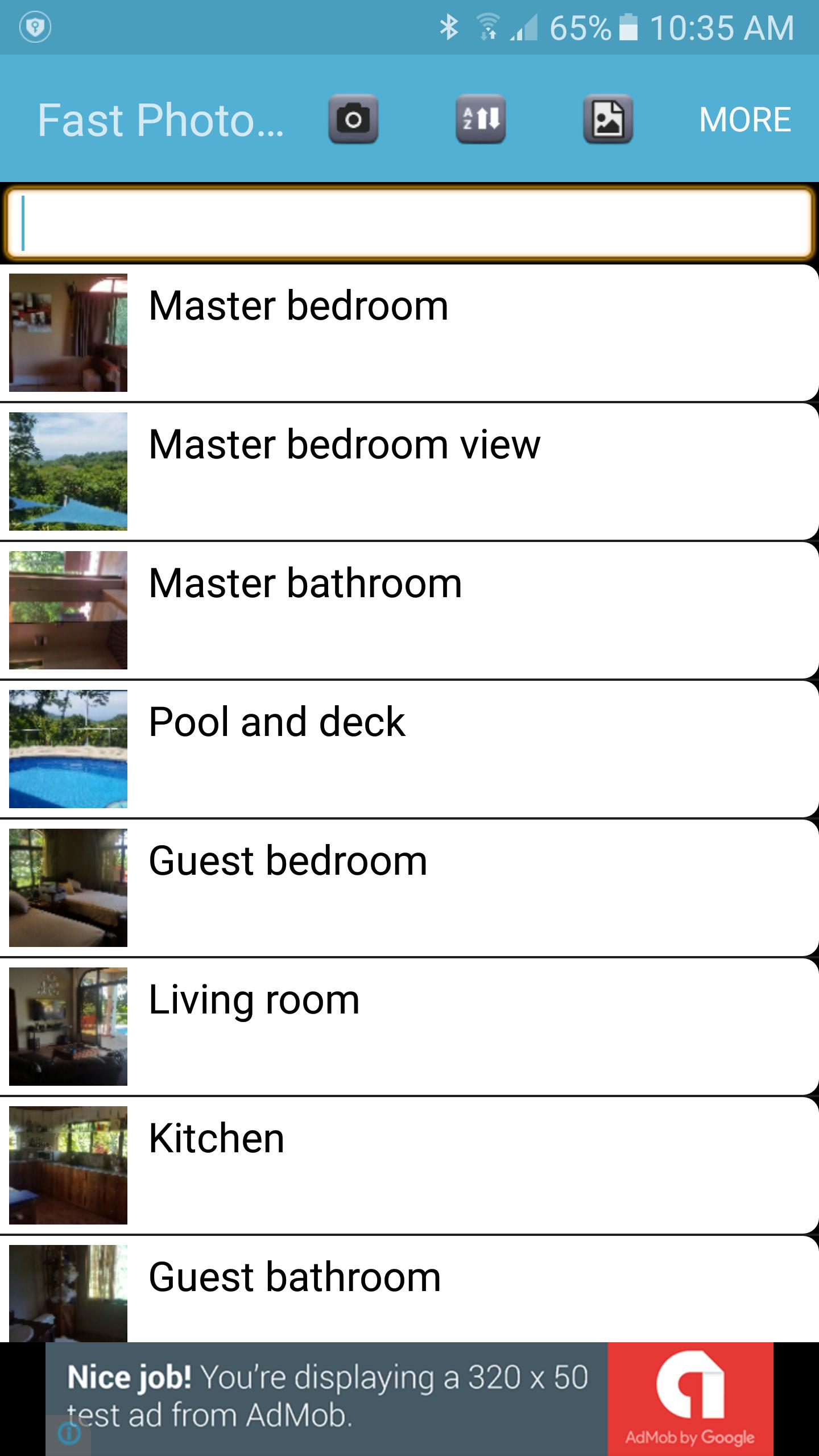The width and height of the screenshot is (819, 1456).
Task: Focus the search text field
Action: click(x=409, y=223)
